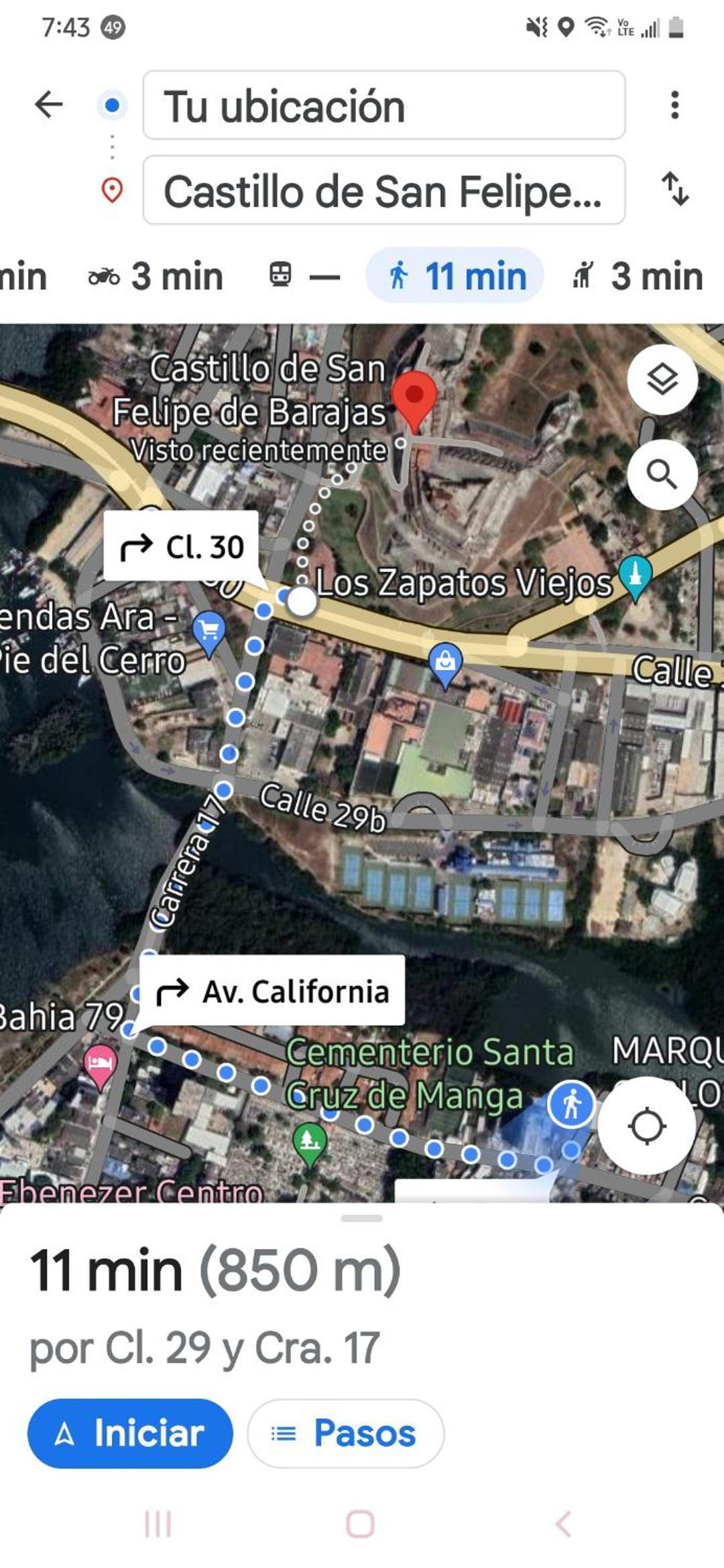724x1568 pixels.
Task: Swap origin and destination
Action: [x=674, y=189]
